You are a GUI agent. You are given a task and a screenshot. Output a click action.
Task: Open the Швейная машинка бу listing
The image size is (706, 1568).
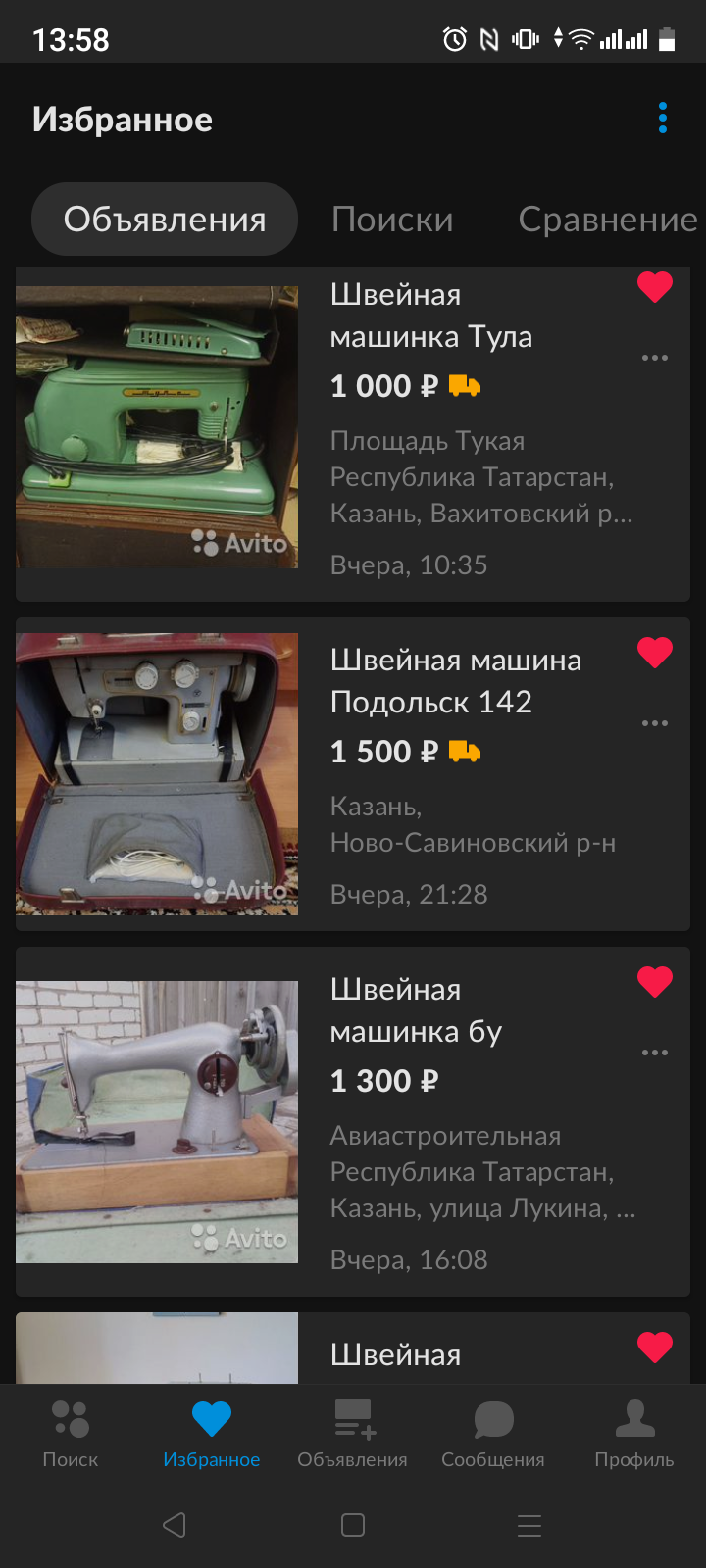tap(416, 1010)
